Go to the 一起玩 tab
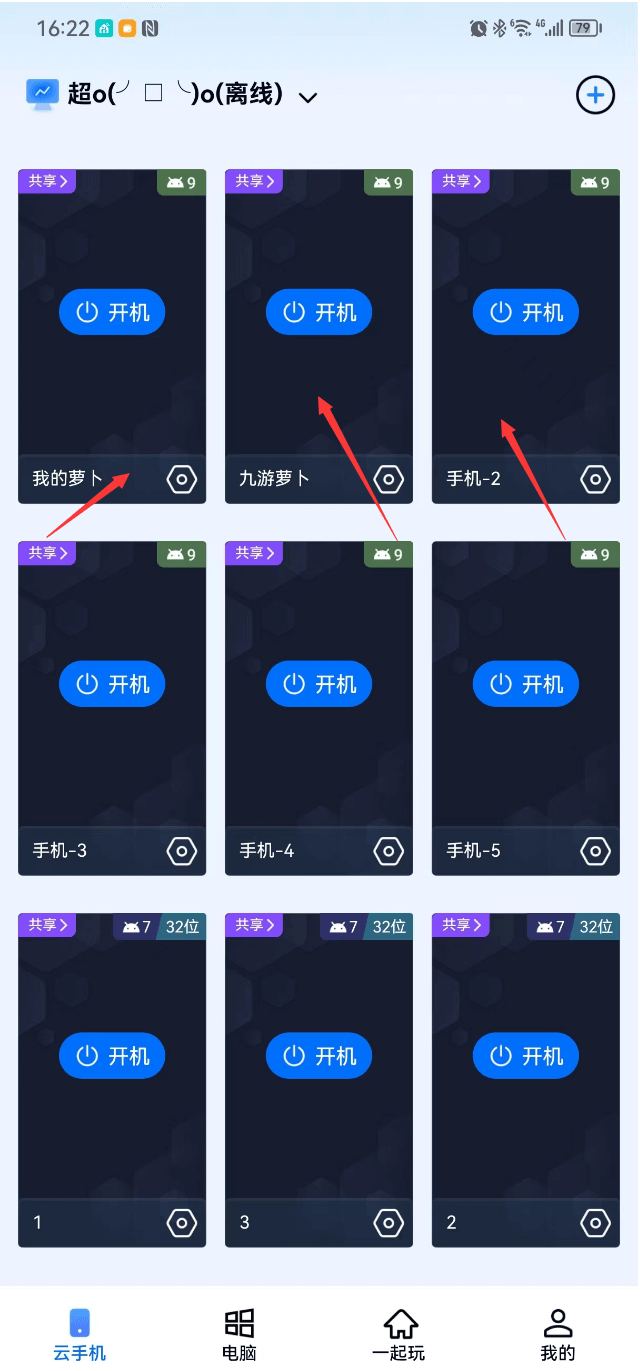The width and height of the screenshot is (640, 1371). (399, 1334)
